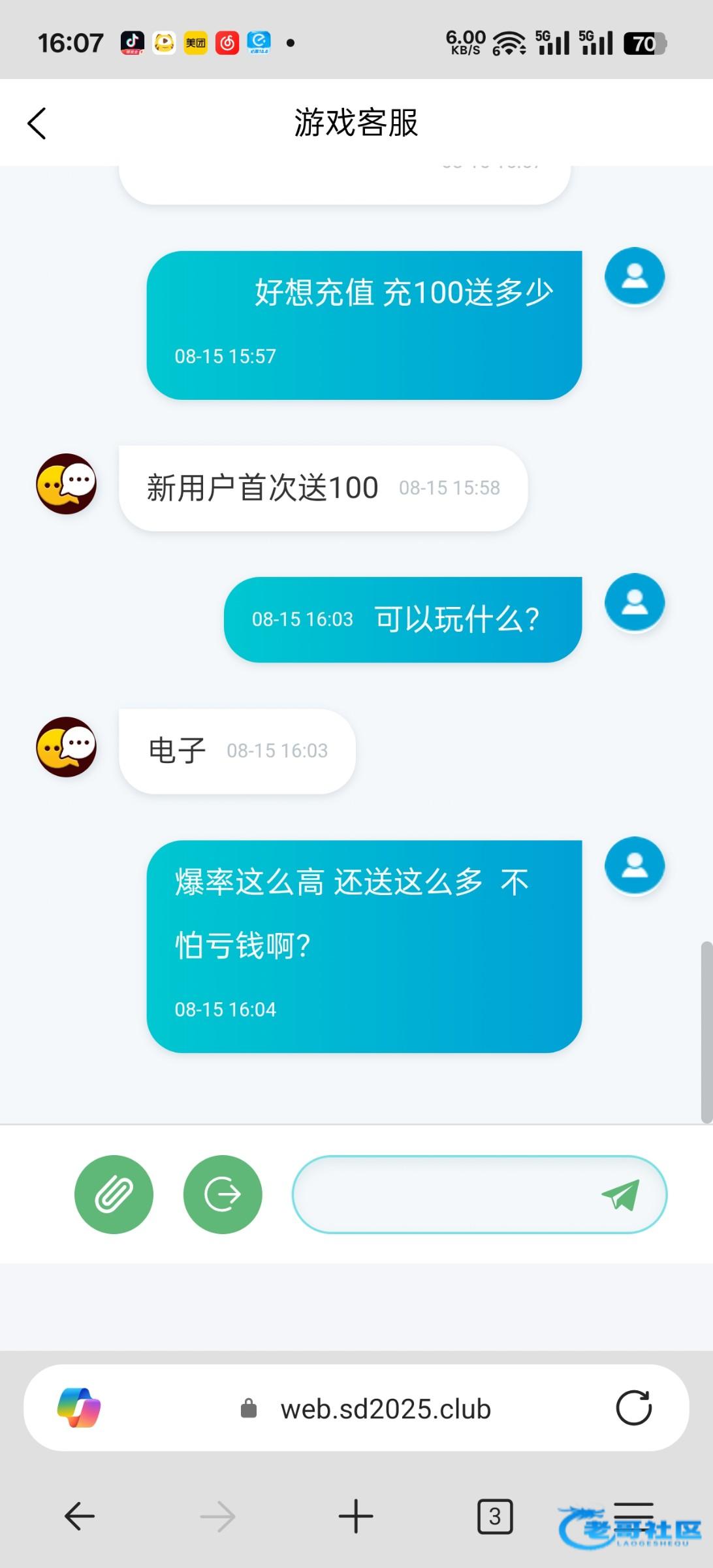This screenshot has height=1568, width=713.
Task: Send the message with paper plane icon
Action: [620, 1194]
